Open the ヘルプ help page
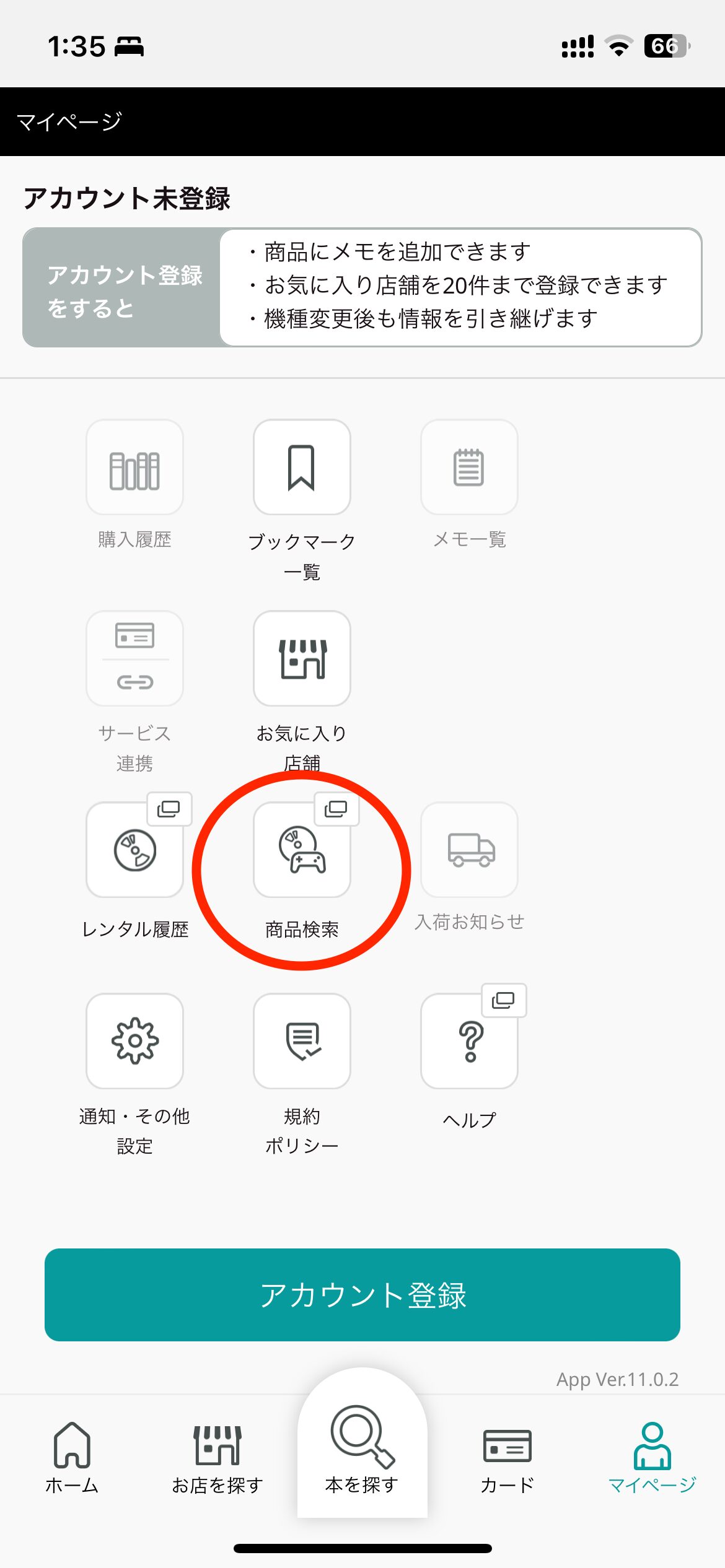The width and height of the screenshot is (725, 1568). 469,1042
